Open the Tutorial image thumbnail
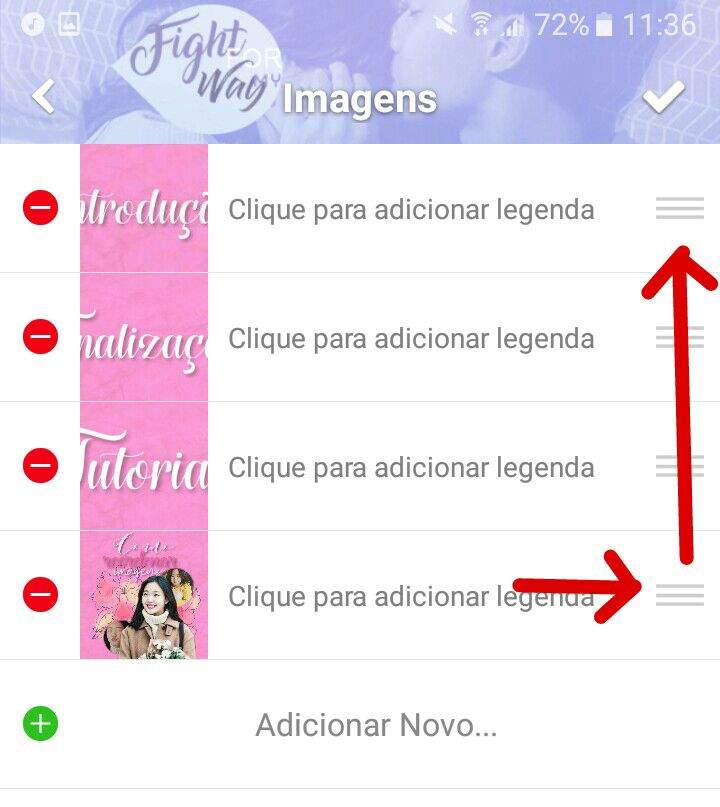The width and height of the screenshot is (720, 807). (144, 466)
